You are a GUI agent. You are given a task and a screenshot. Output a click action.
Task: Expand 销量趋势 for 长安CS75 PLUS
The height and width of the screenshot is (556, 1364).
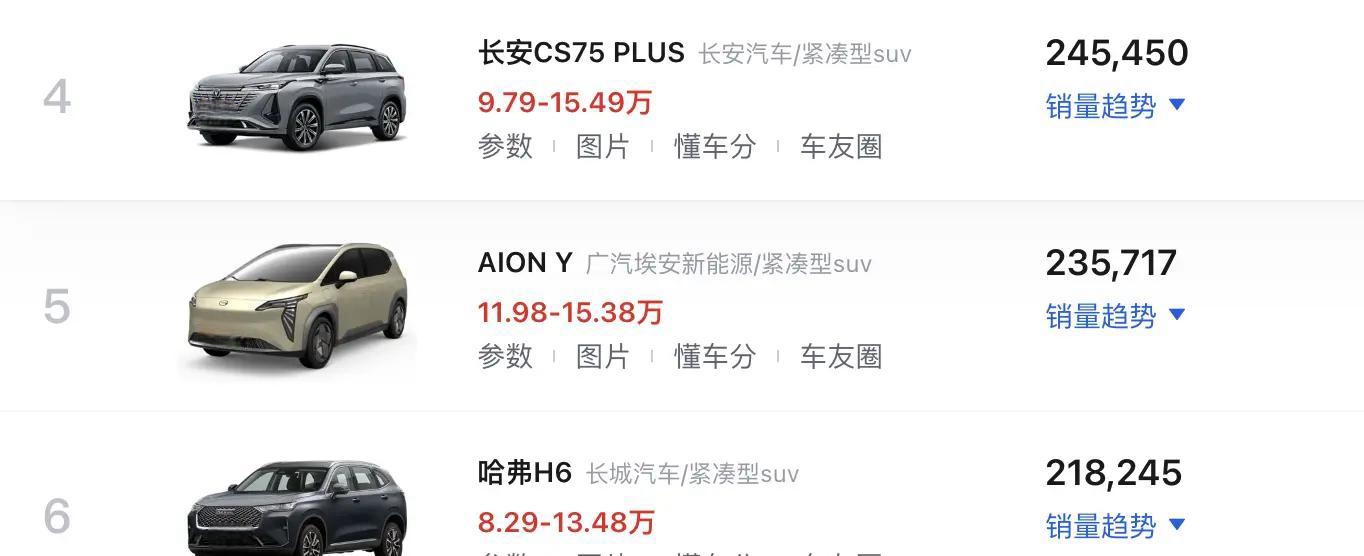(x=1114, y=105)
